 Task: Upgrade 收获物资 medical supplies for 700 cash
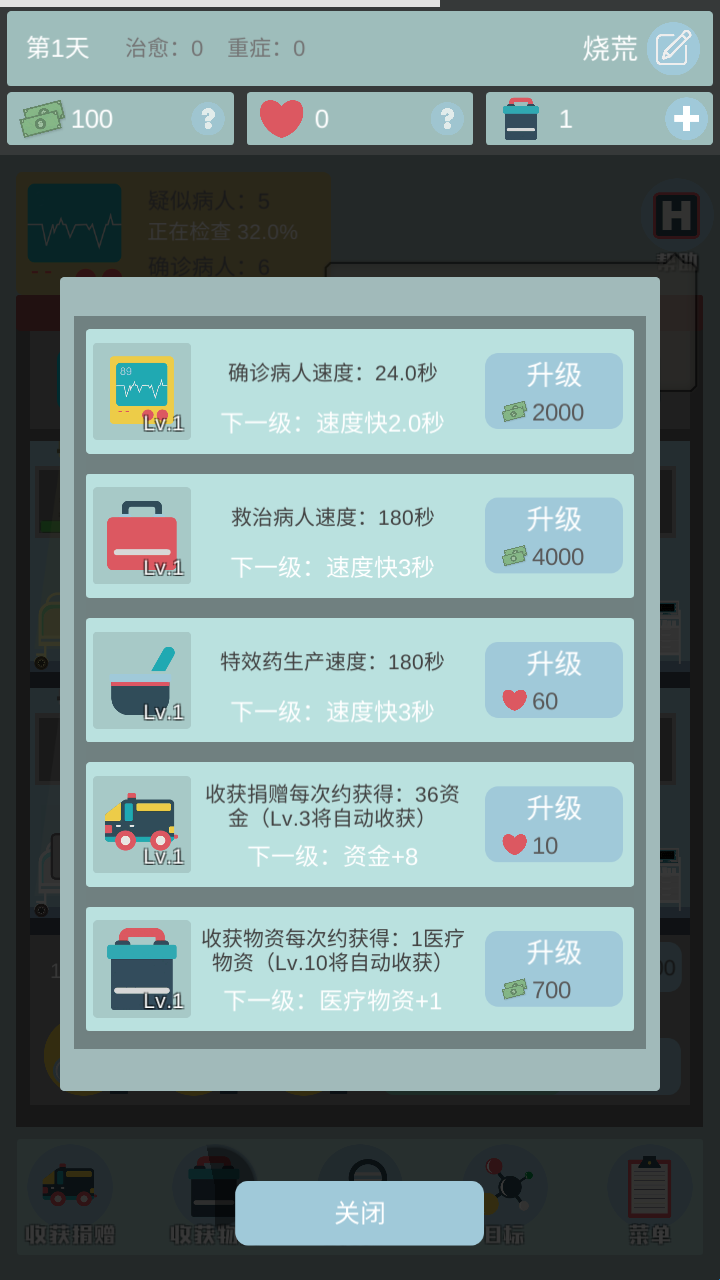pos(553,968)
